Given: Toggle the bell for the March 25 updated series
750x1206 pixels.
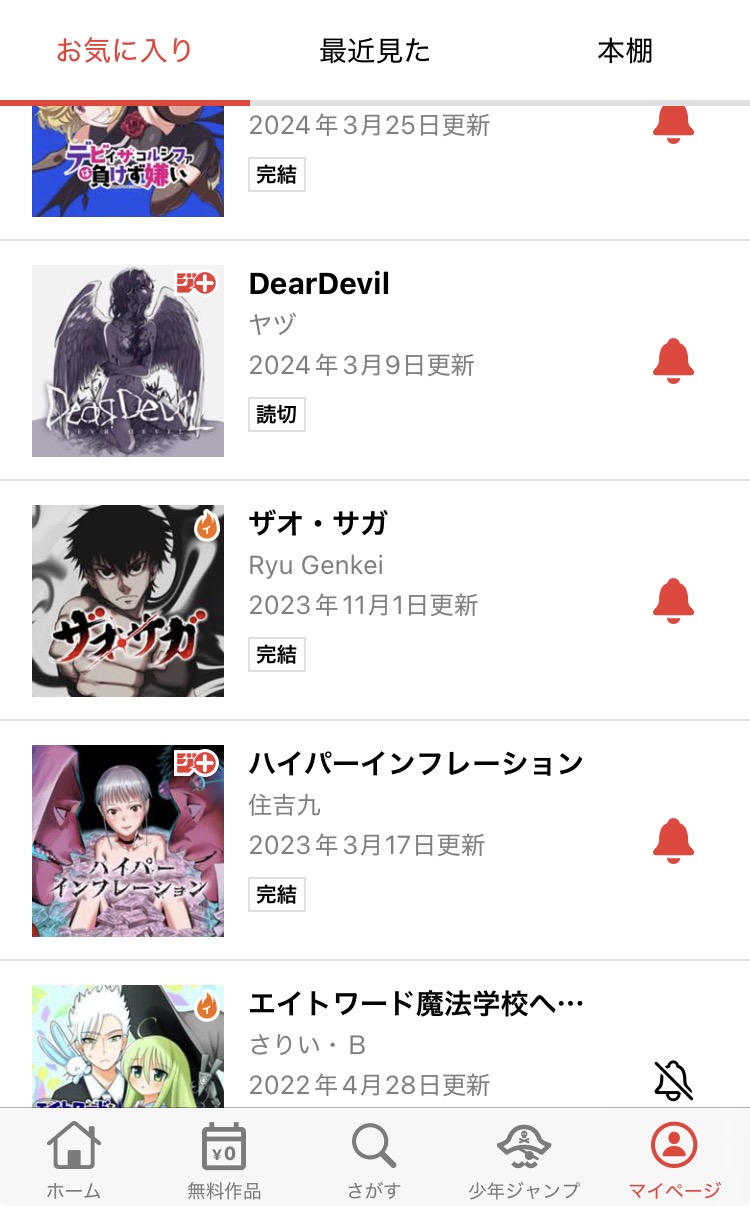Looking at the screenshot, I should coord(673,125).
